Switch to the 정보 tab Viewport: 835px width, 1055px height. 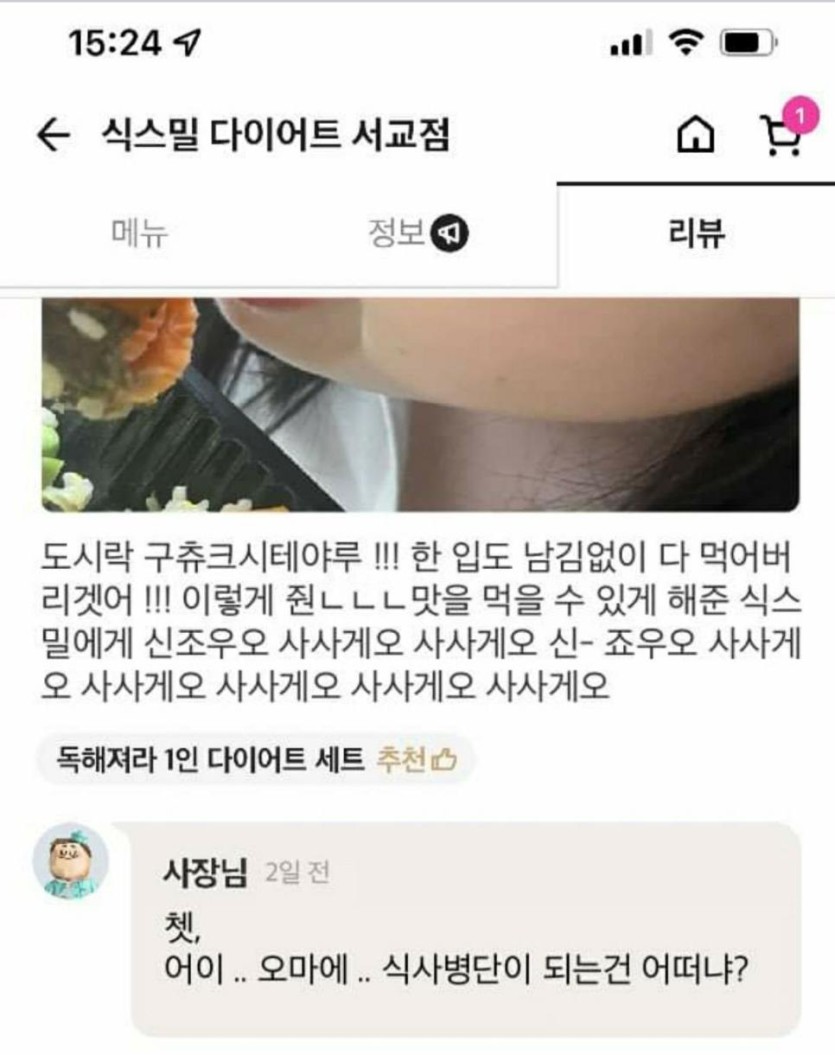[x=416, y=234]
